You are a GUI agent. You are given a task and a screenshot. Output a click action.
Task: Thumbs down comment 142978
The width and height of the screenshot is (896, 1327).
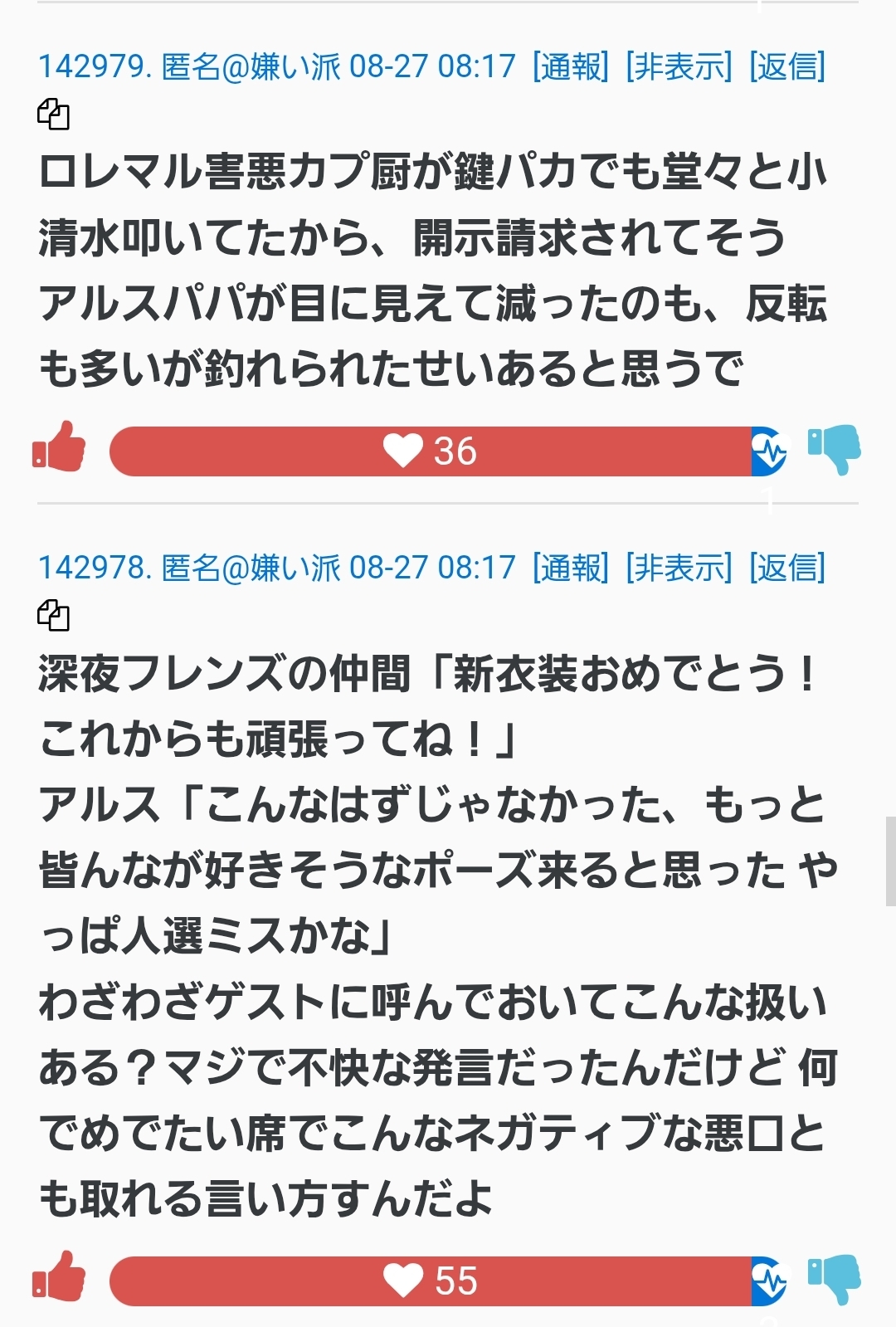[x=835, y=1279]
